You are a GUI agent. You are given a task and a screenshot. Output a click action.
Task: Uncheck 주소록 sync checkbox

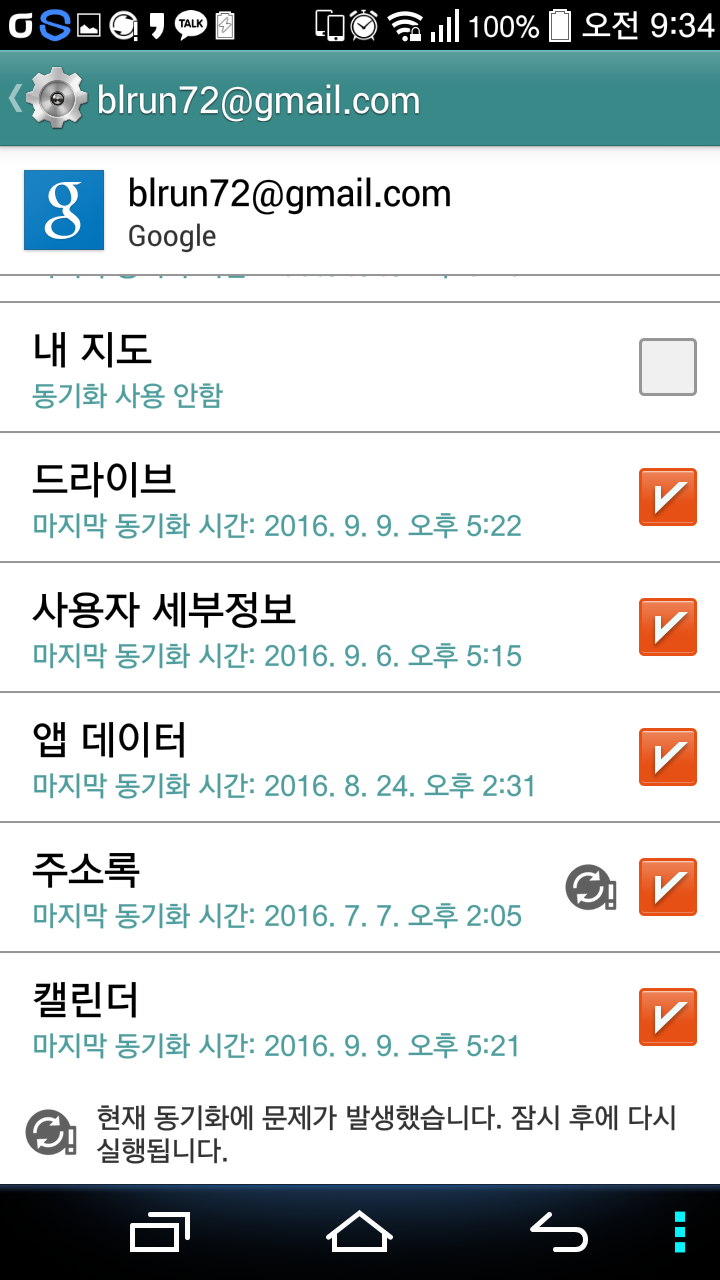(x=668, y=887)
